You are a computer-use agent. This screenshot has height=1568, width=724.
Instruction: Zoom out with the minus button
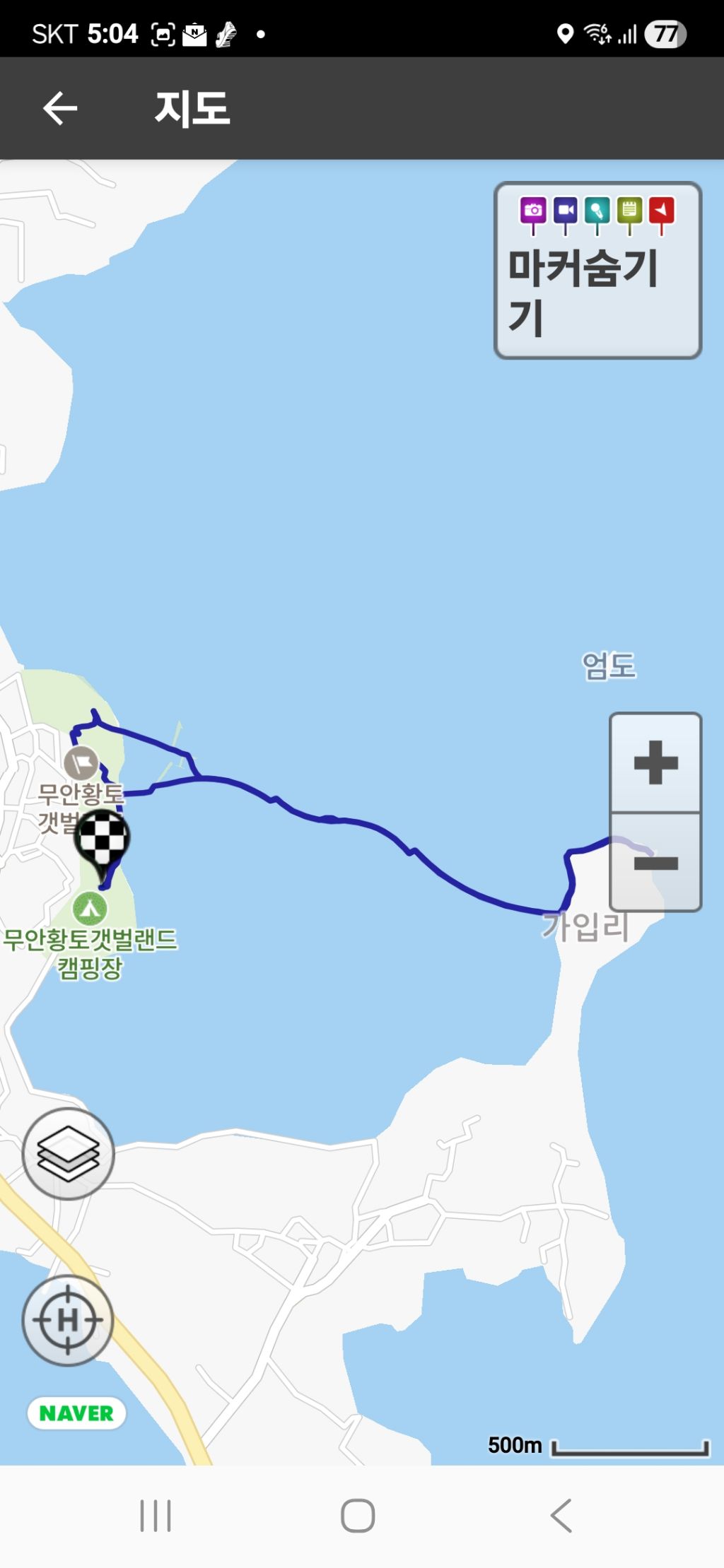tap(655, 863)
